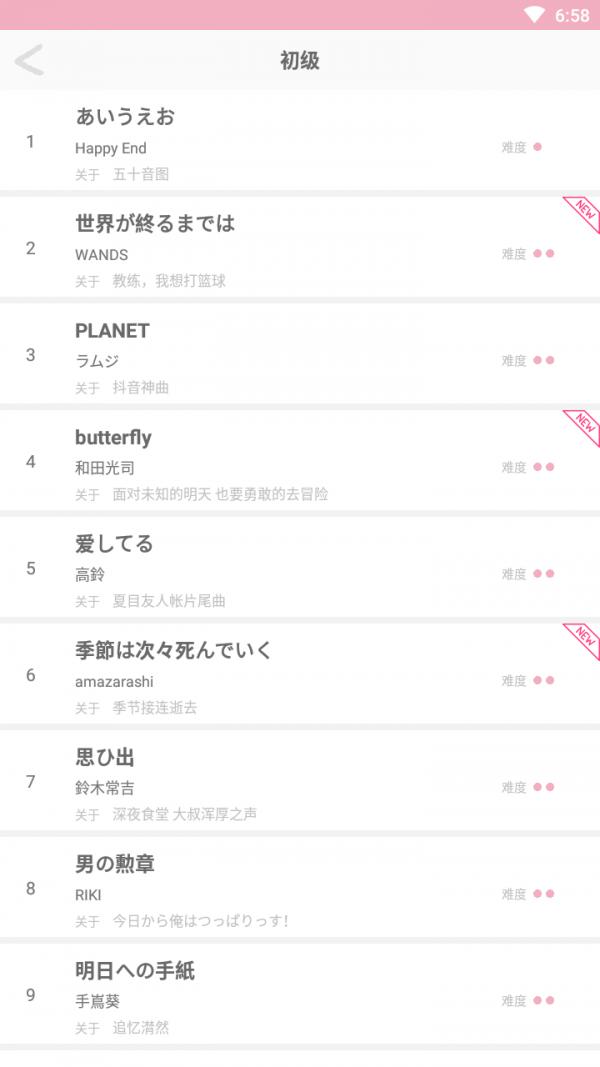Go back using the top-left arrow
600x1067 pixels.
(x=29, y=60)
